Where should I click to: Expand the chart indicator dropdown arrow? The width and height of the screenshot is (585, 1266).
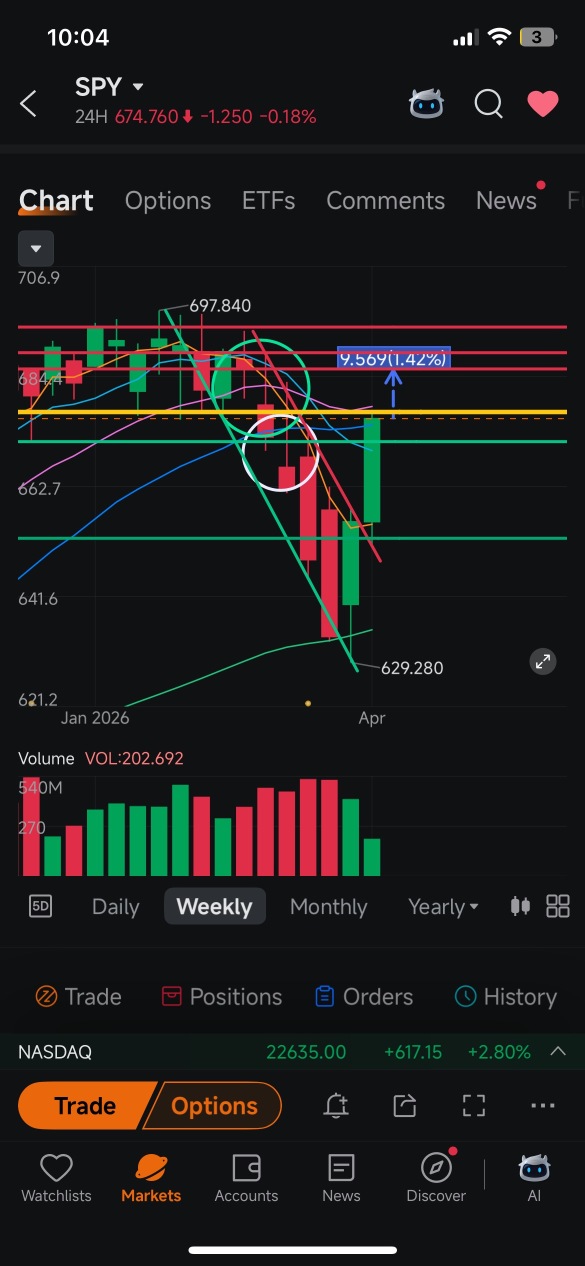tap(36, 248)
